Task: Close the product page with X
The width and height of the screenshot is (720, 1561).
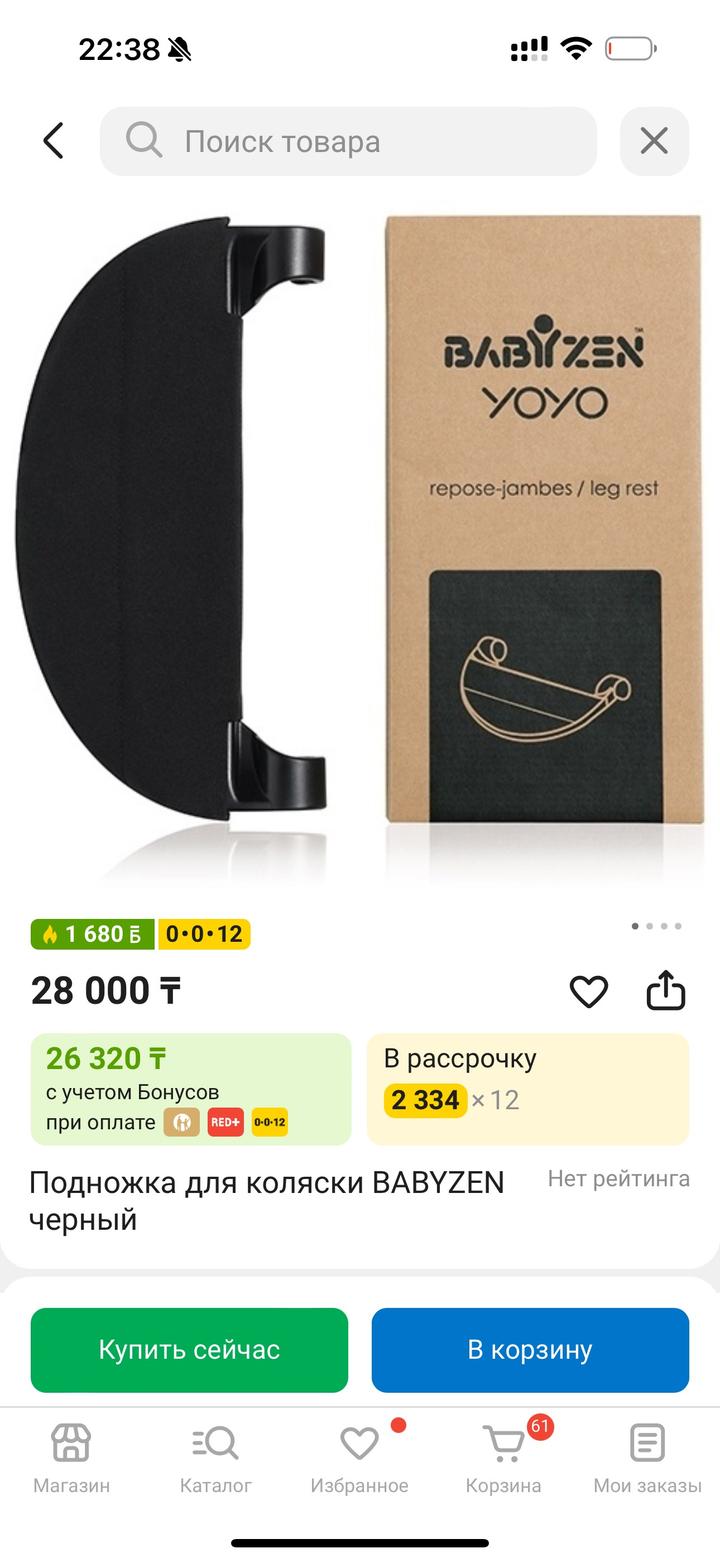Action: (x=654, y=141)
